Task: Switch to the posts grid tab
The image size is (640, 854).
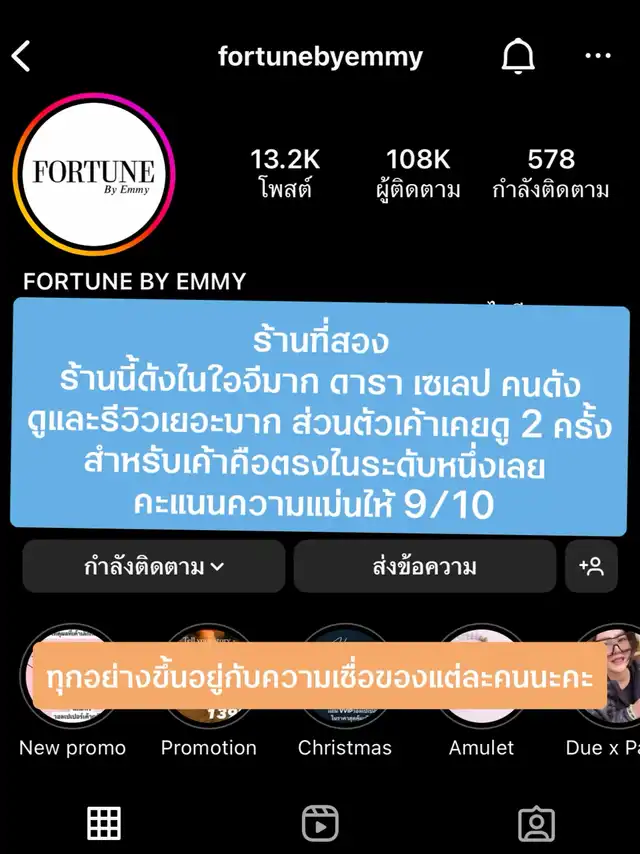Action: [x=104, y=823]
